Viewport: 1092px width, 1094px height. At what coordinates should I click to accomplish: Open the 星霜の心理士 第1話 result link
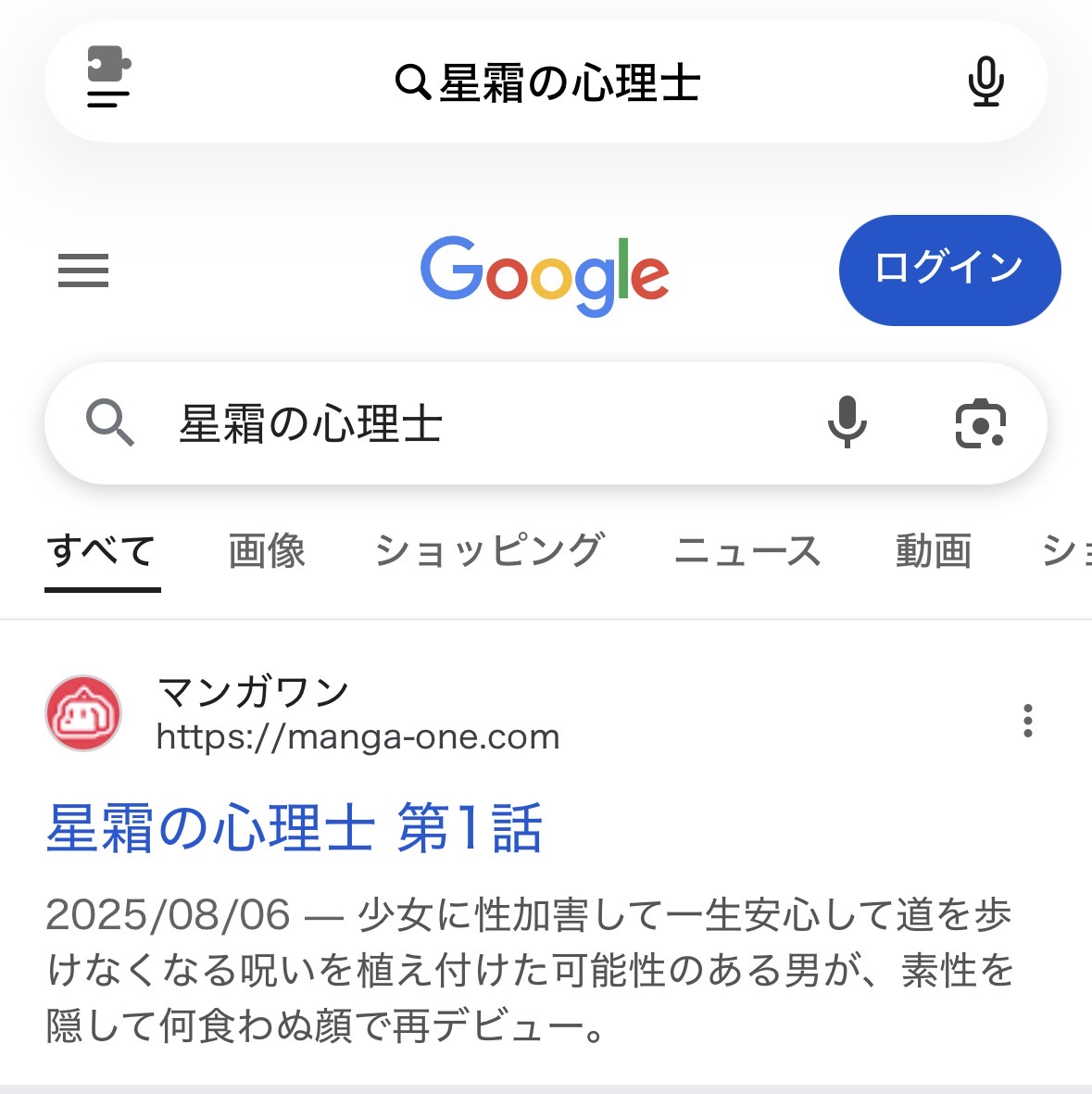pos(295,827)
